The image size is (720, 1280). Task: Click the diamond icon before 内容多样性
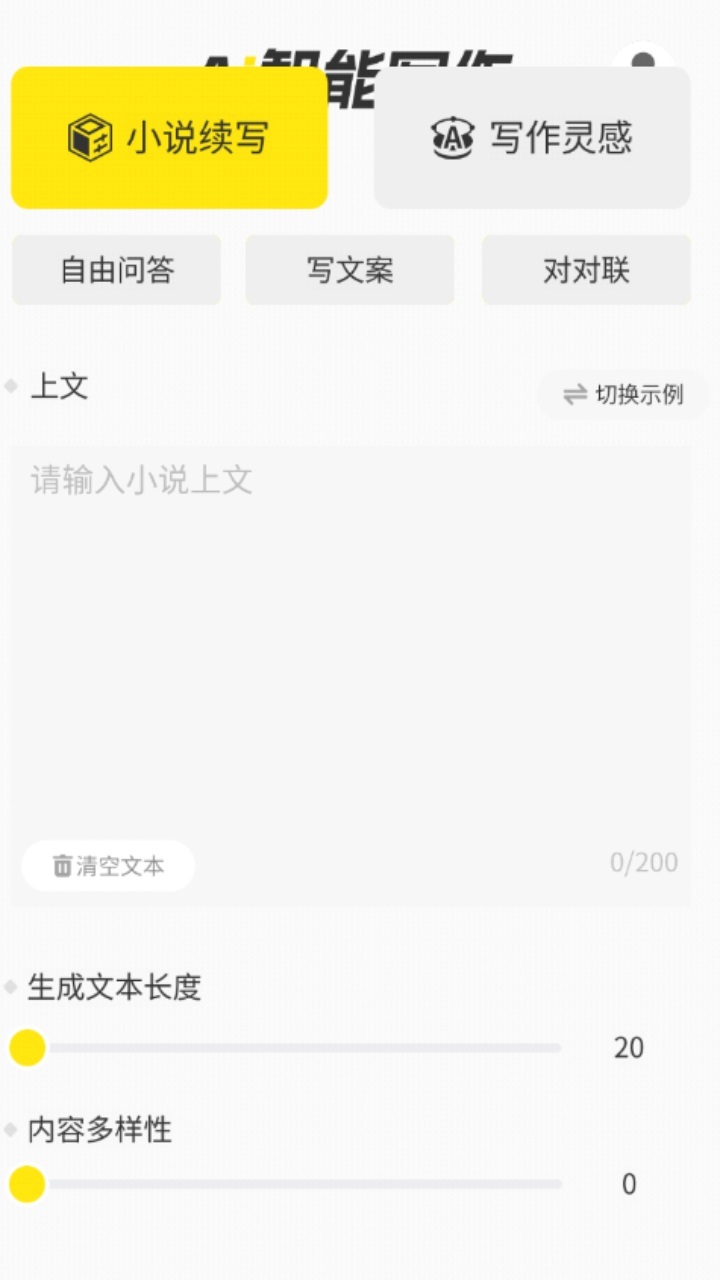click(9, 1131)
